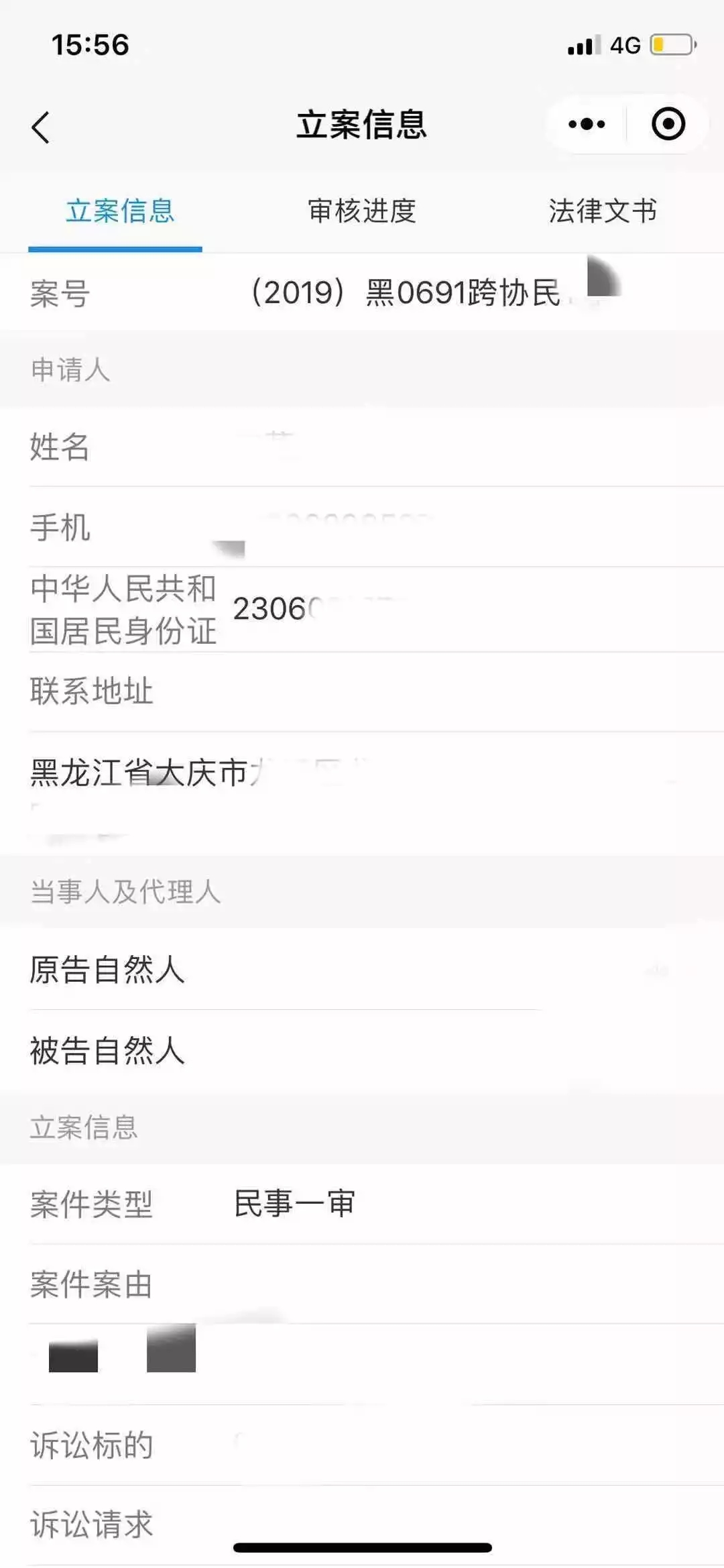Switch to the 法律文书 tab
This screenshot has width=724, height=1568.
click(x=603, y=211)
